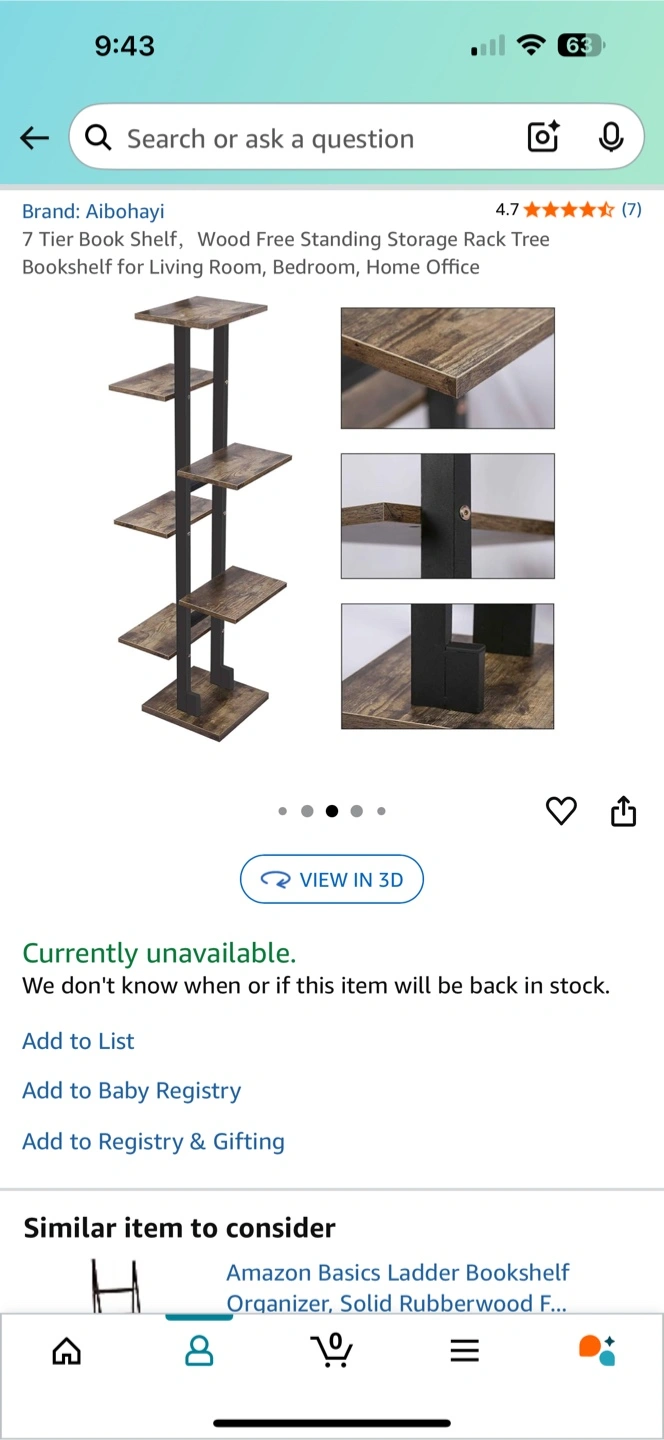
Task: Select Add to List
Action: 78,1041
